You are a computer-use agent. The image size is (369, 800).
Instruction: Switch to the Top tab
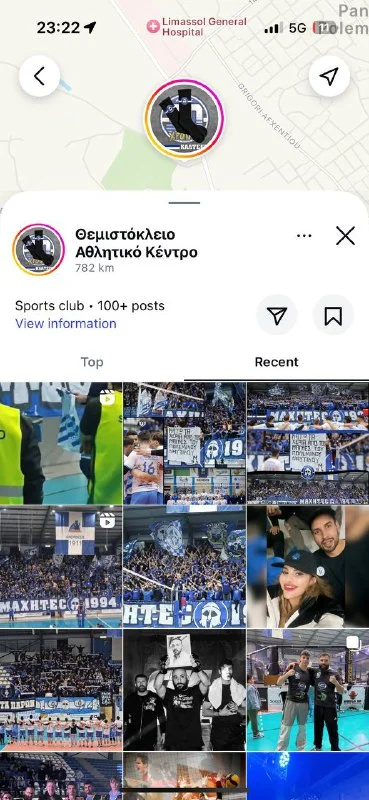[92, 362]
